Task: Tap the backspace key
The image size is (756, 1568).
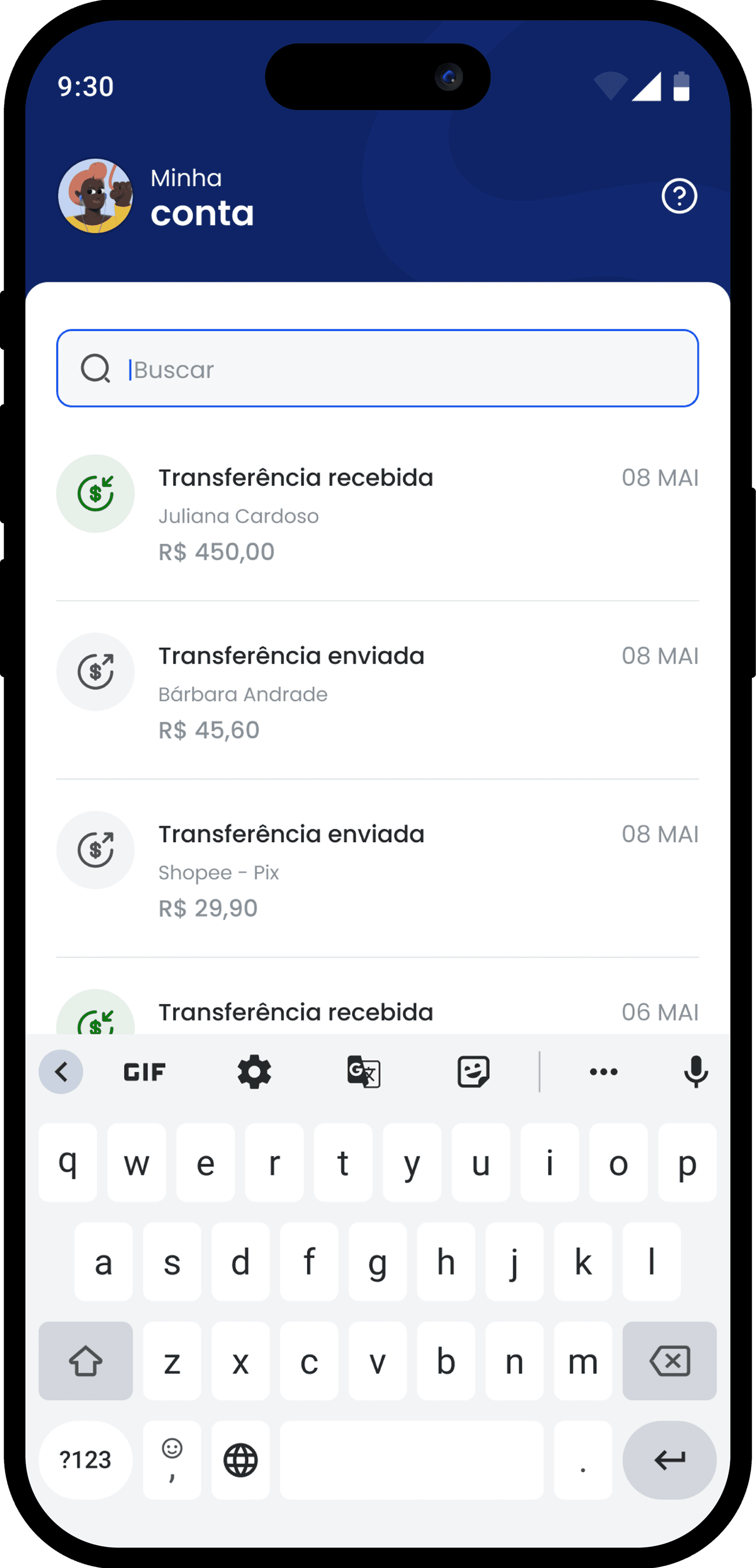Action: pos(669,1360)
